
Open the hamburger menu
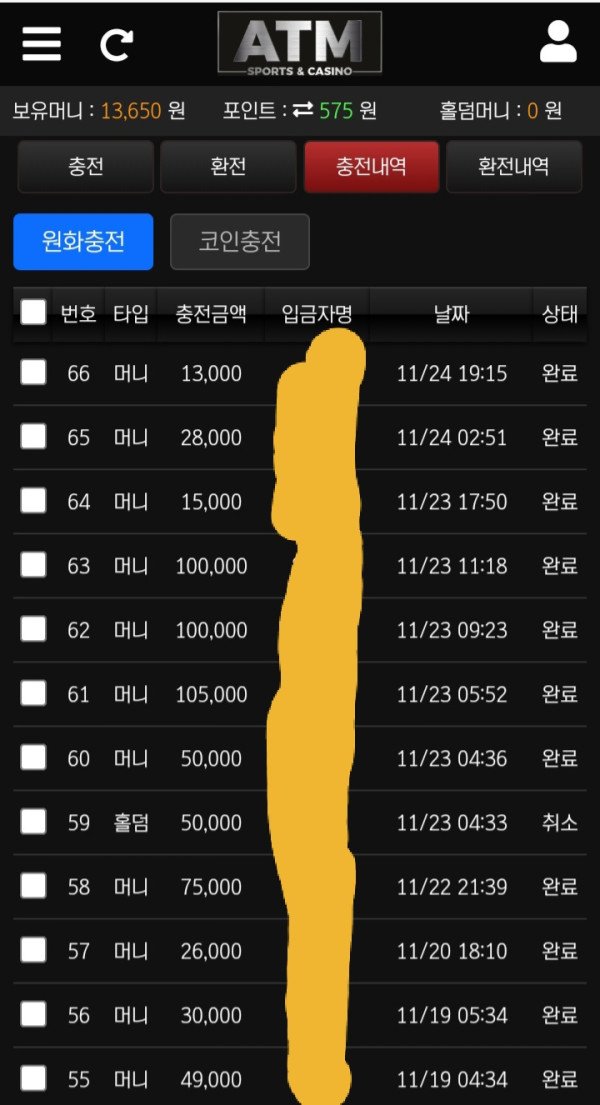point(41,44)
